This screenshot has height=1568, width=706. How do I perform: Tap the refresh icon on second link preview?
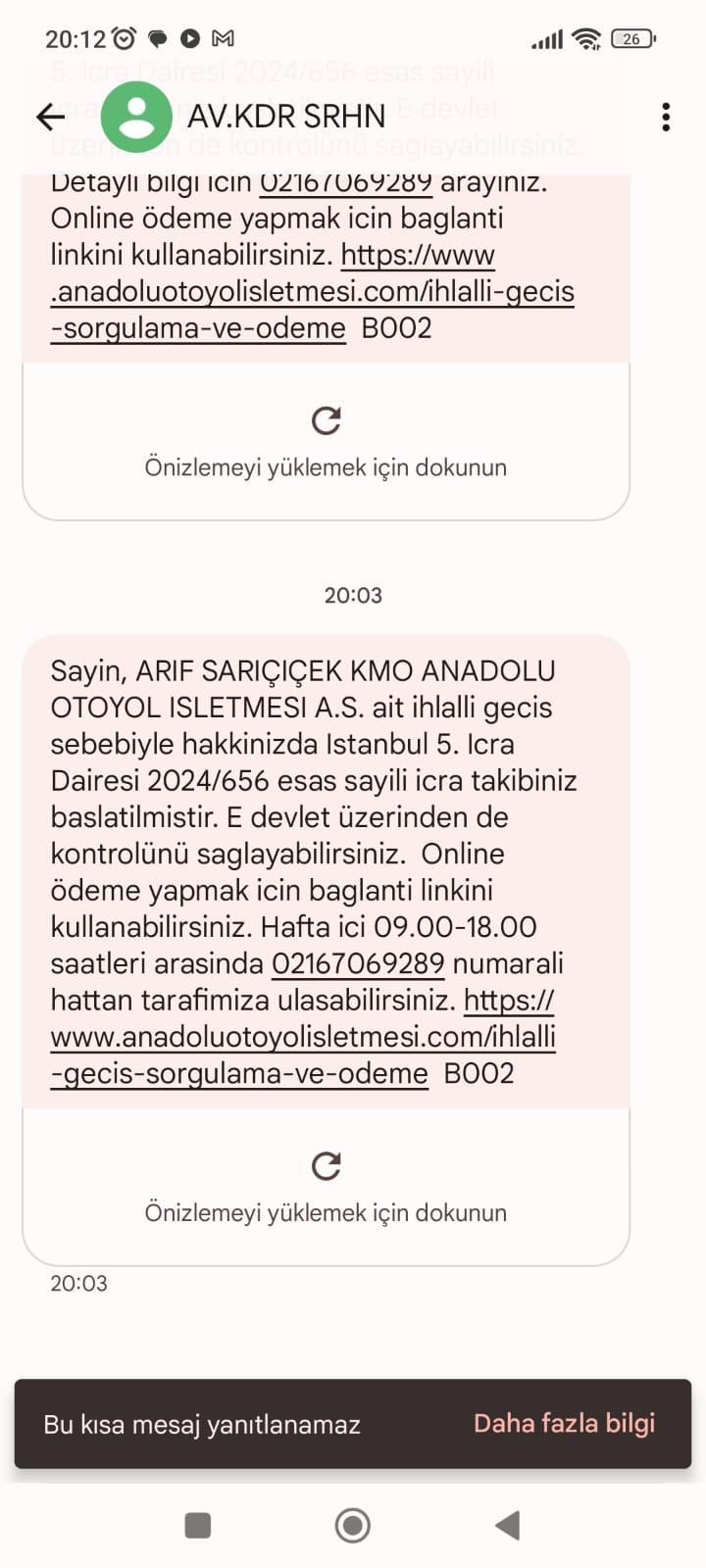coord(327,1165)
